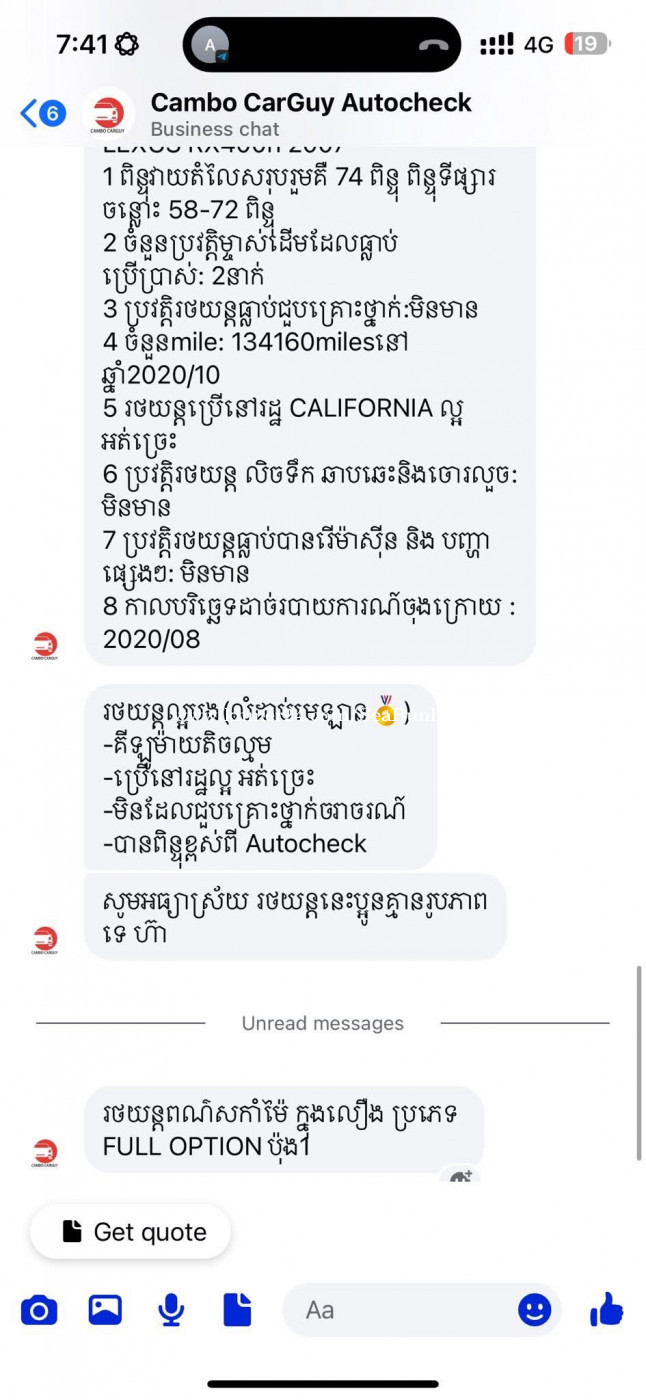This screenshot has height=1400, width=646.
Task: Open the photo gallery picker
Action: (105, 1310)
